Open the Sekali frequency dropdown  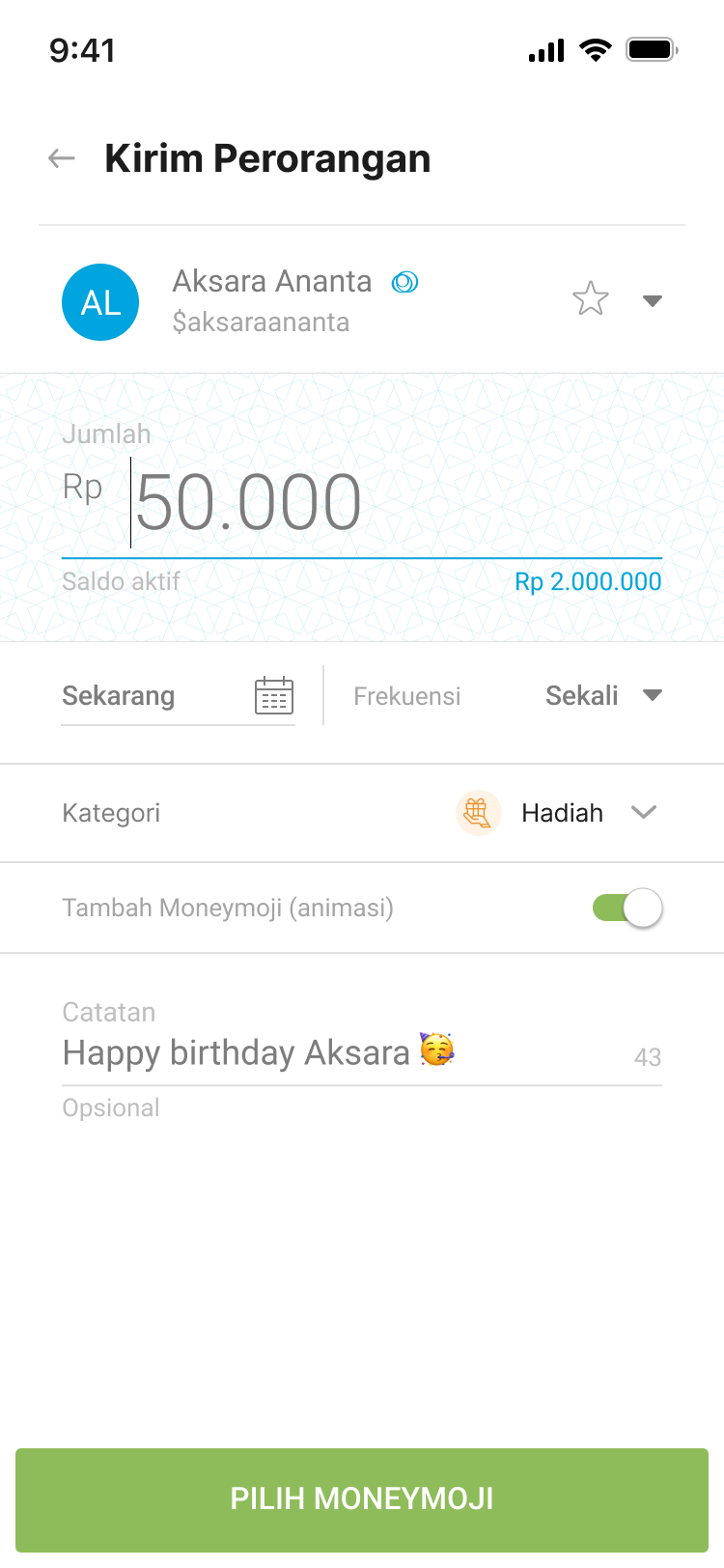coord(604,694)
